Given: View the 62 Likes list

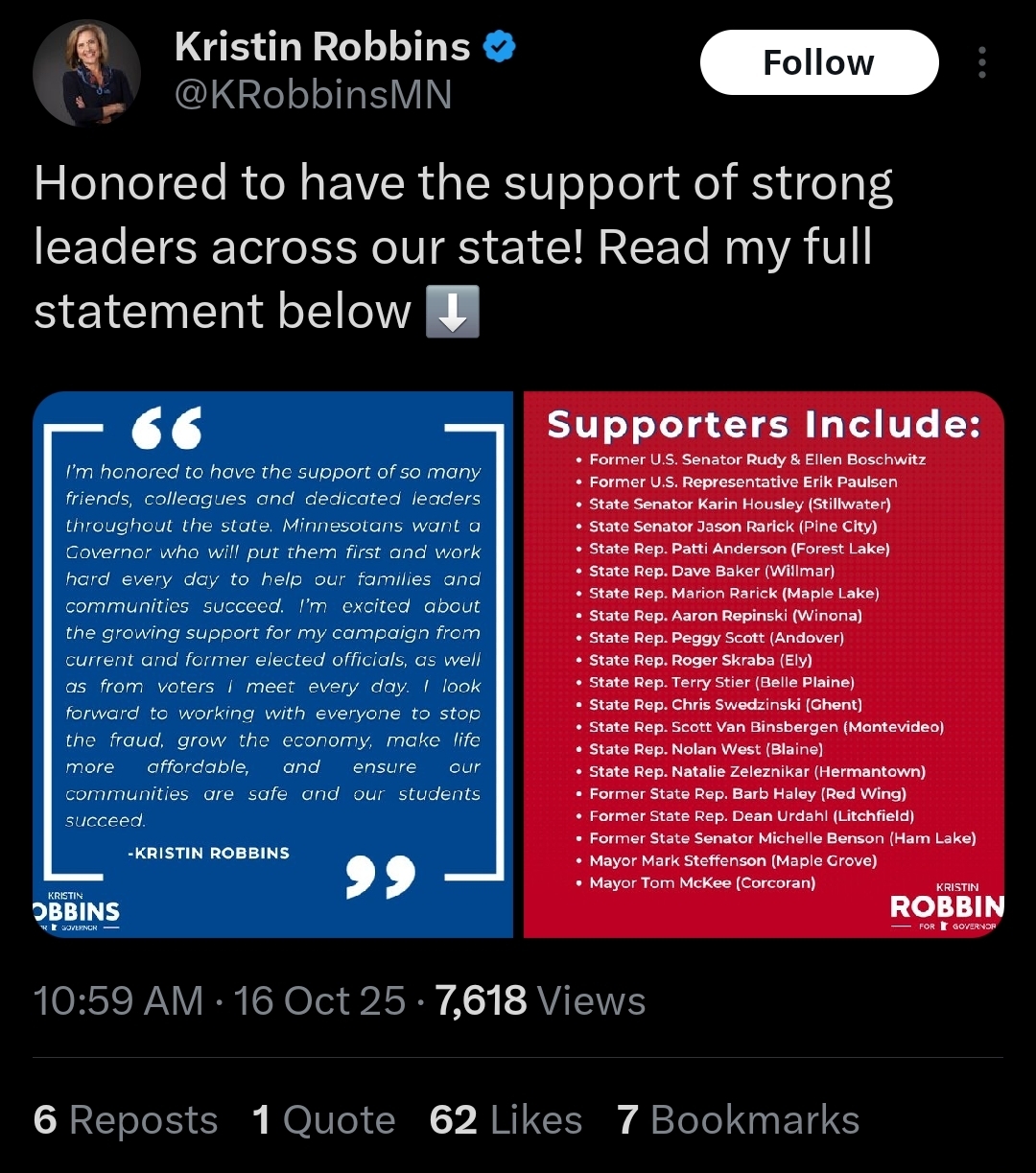Looking at the screenshot, I should (x=506, y=1119).
